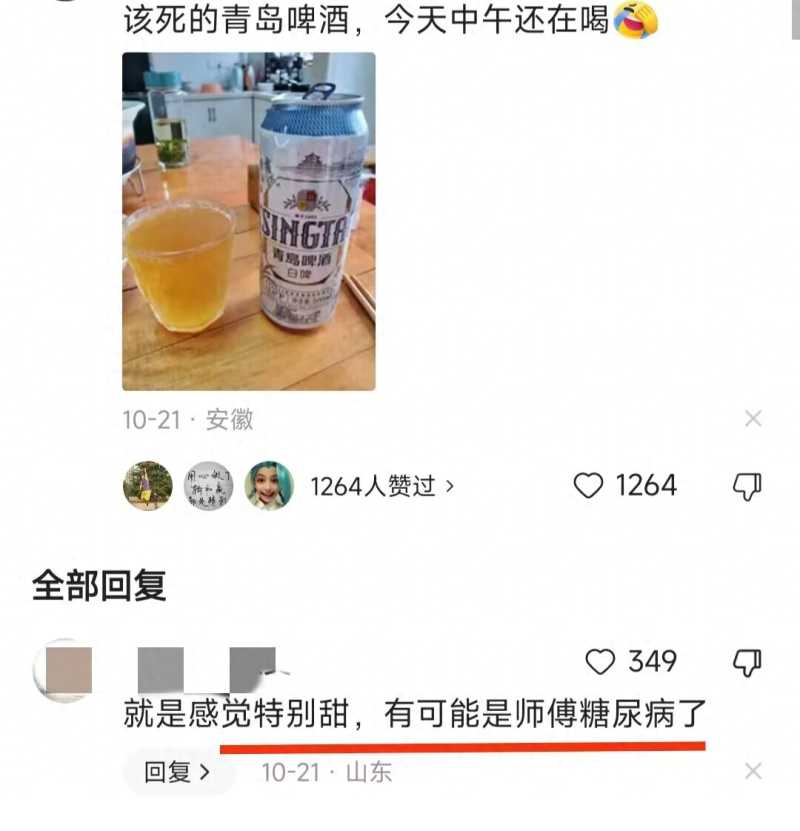
Task: Like the reply with 349 likes
Action: 600,661
